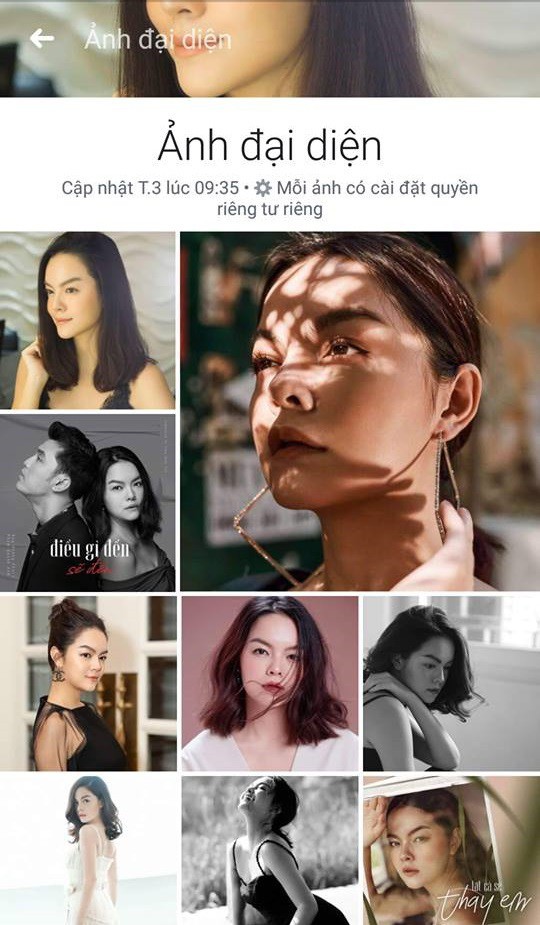Open the photo of woman in white dress
The width and height of the screenshot is (540, 925).
(87, 850)
